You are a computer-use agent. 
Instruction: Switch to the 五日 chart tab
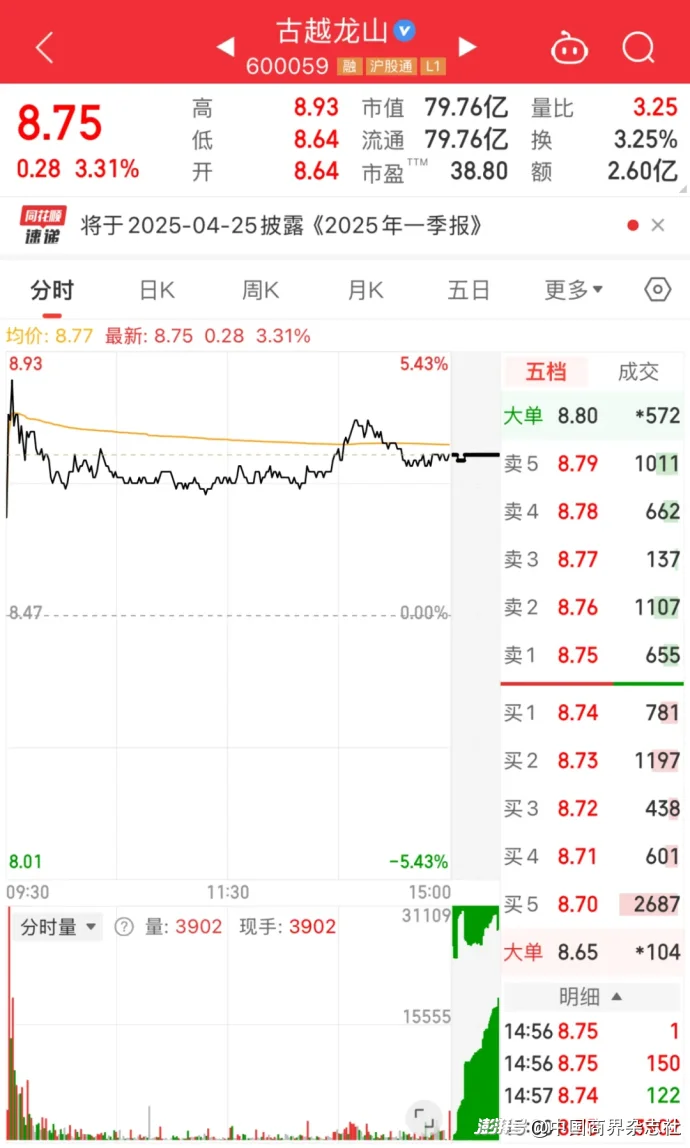point(469,291)
